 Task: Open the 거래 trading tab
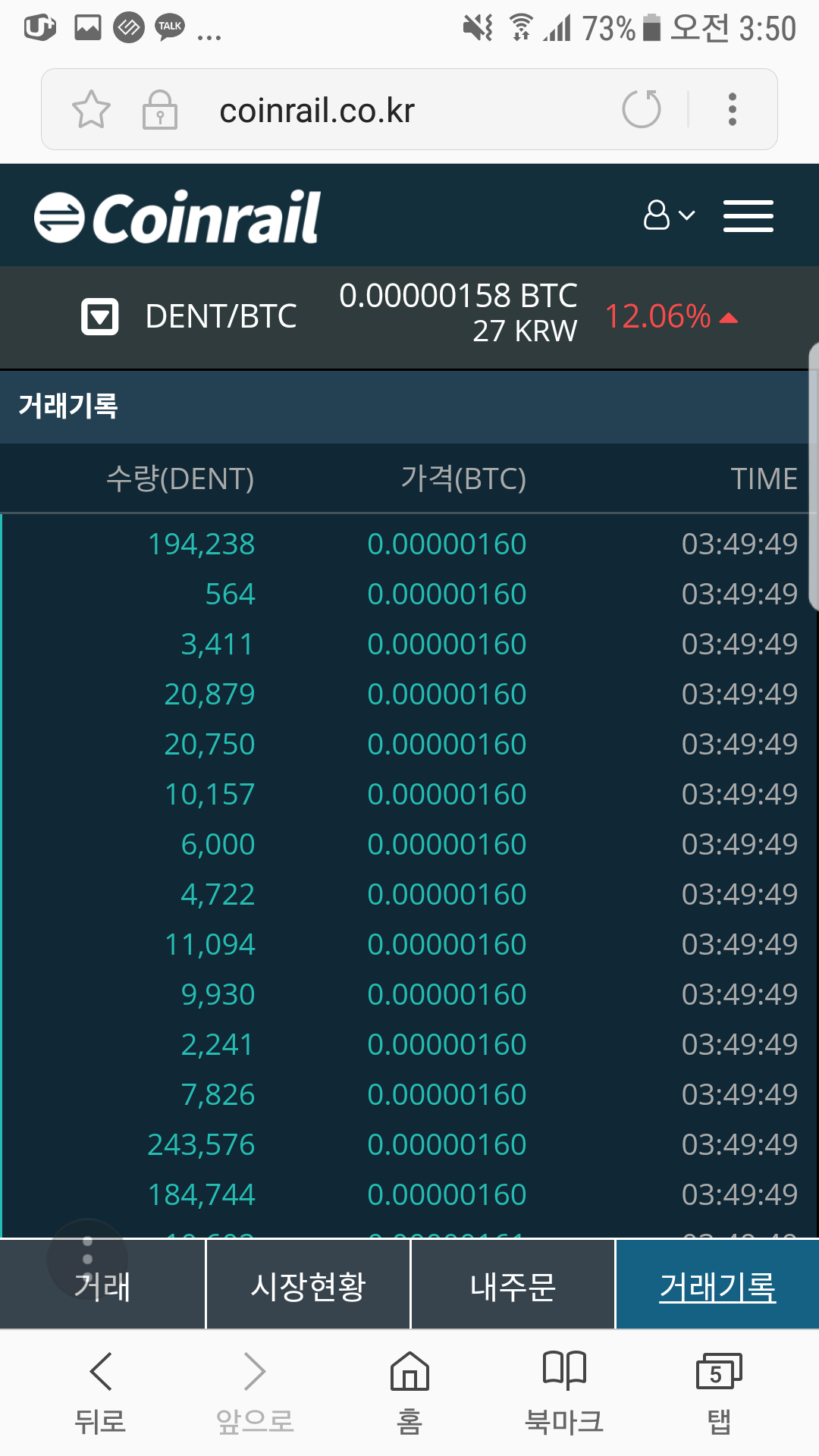click(102, 1284)
